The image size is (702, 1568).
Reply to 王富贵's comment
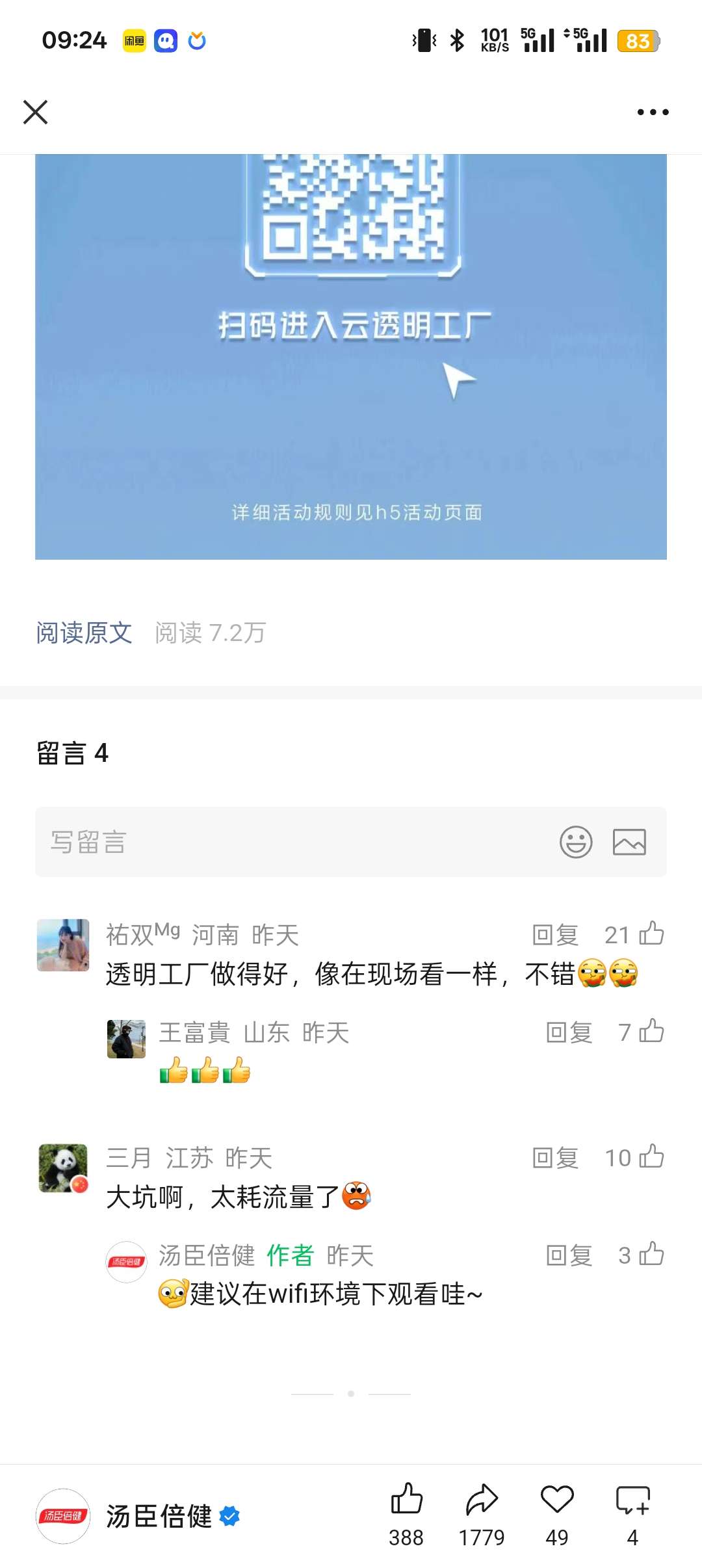[569, 1032]
